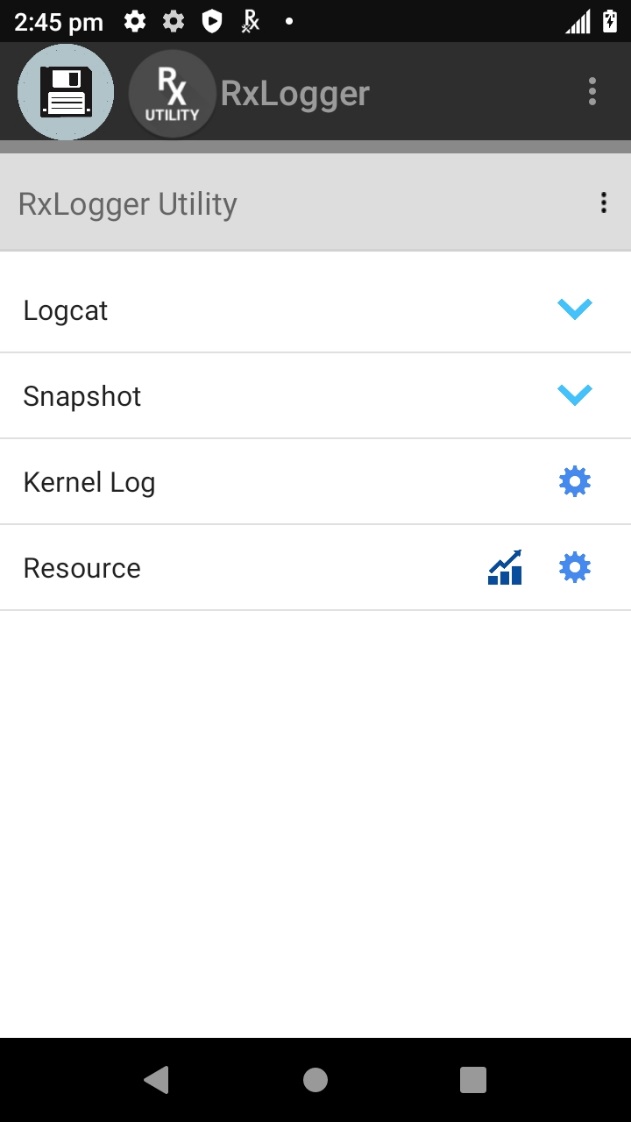The width and height of the screenshot is (631, 1122).
Task: Return to the home screen
Action: pos(315,1079)
